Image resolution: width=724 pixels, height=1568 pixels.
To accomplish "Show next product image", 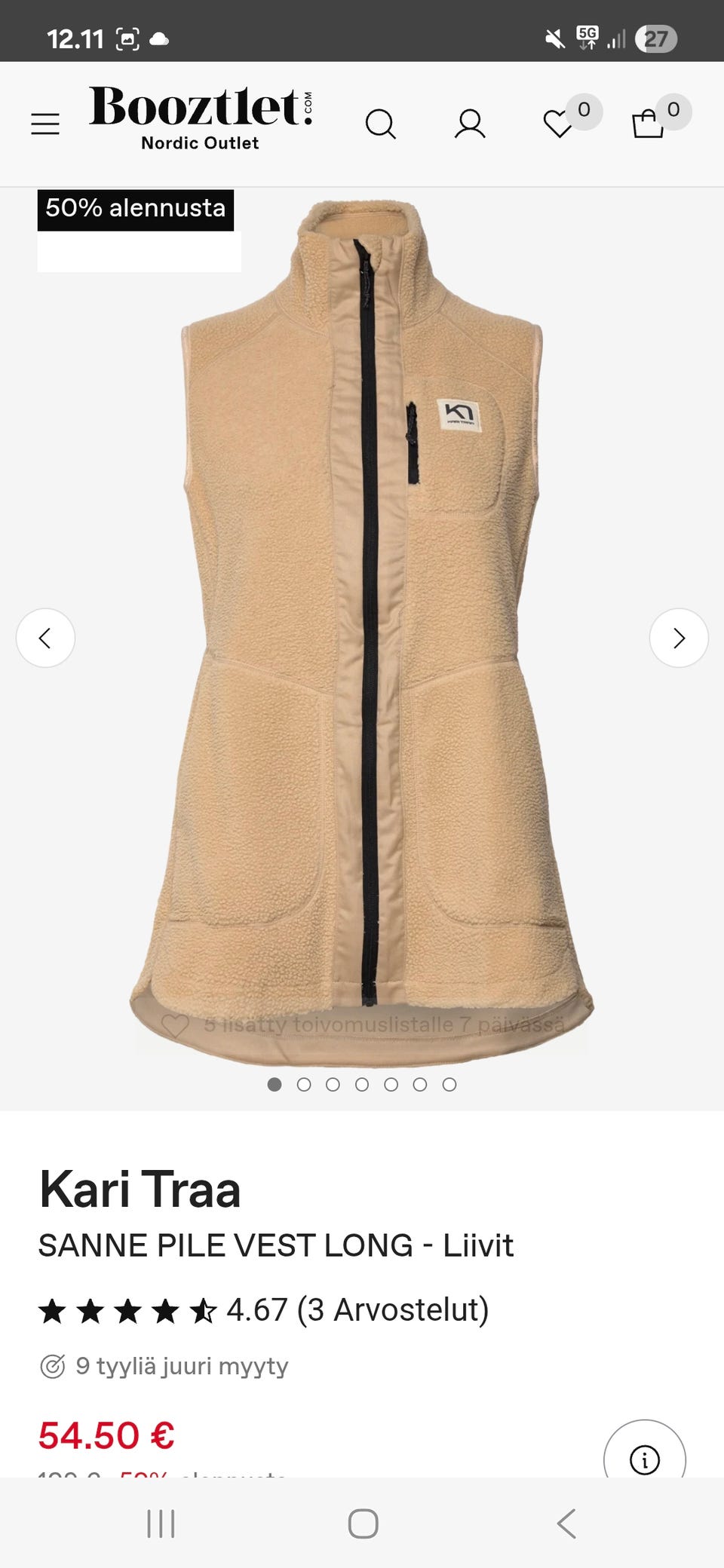I will pos(679,638).
